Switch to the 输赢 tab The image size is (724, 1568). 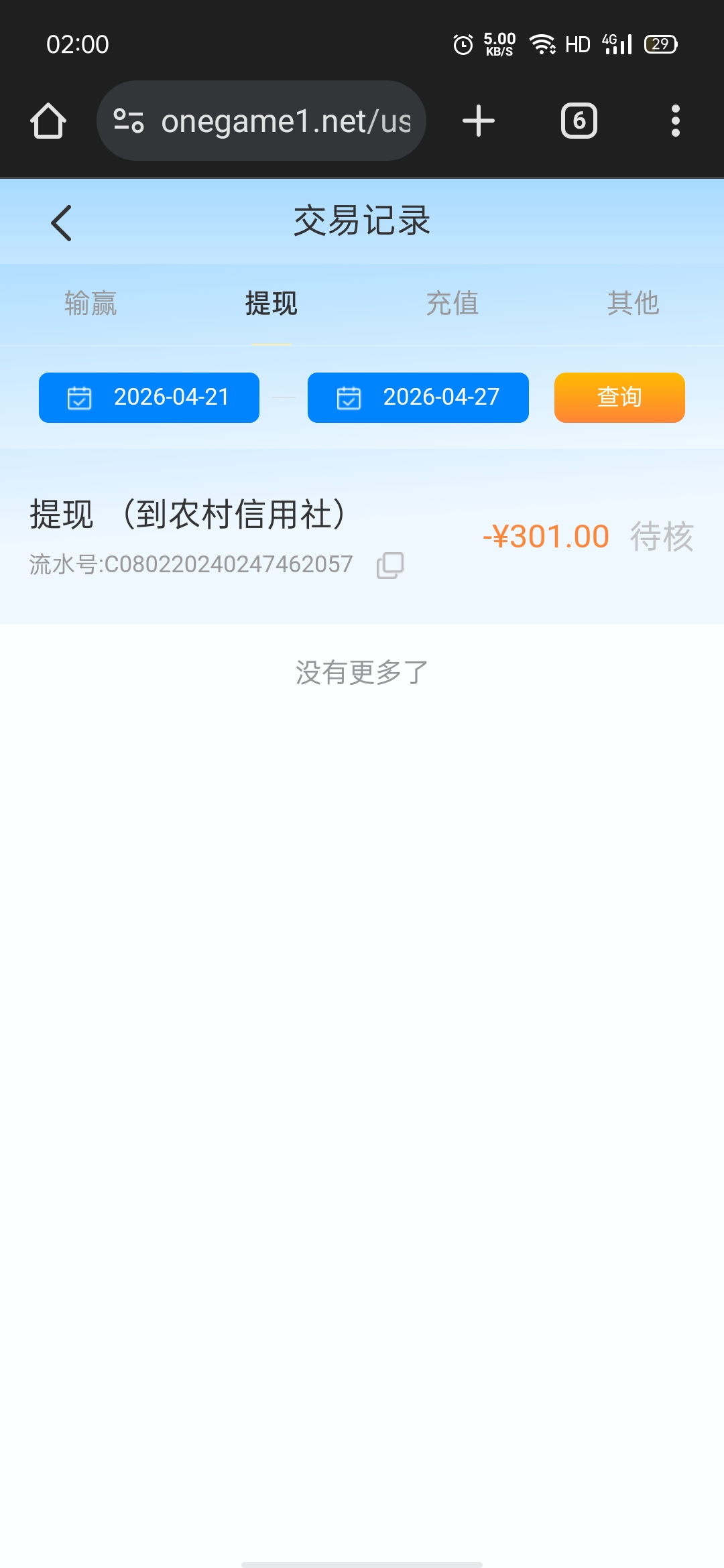(x=90, y=304)
